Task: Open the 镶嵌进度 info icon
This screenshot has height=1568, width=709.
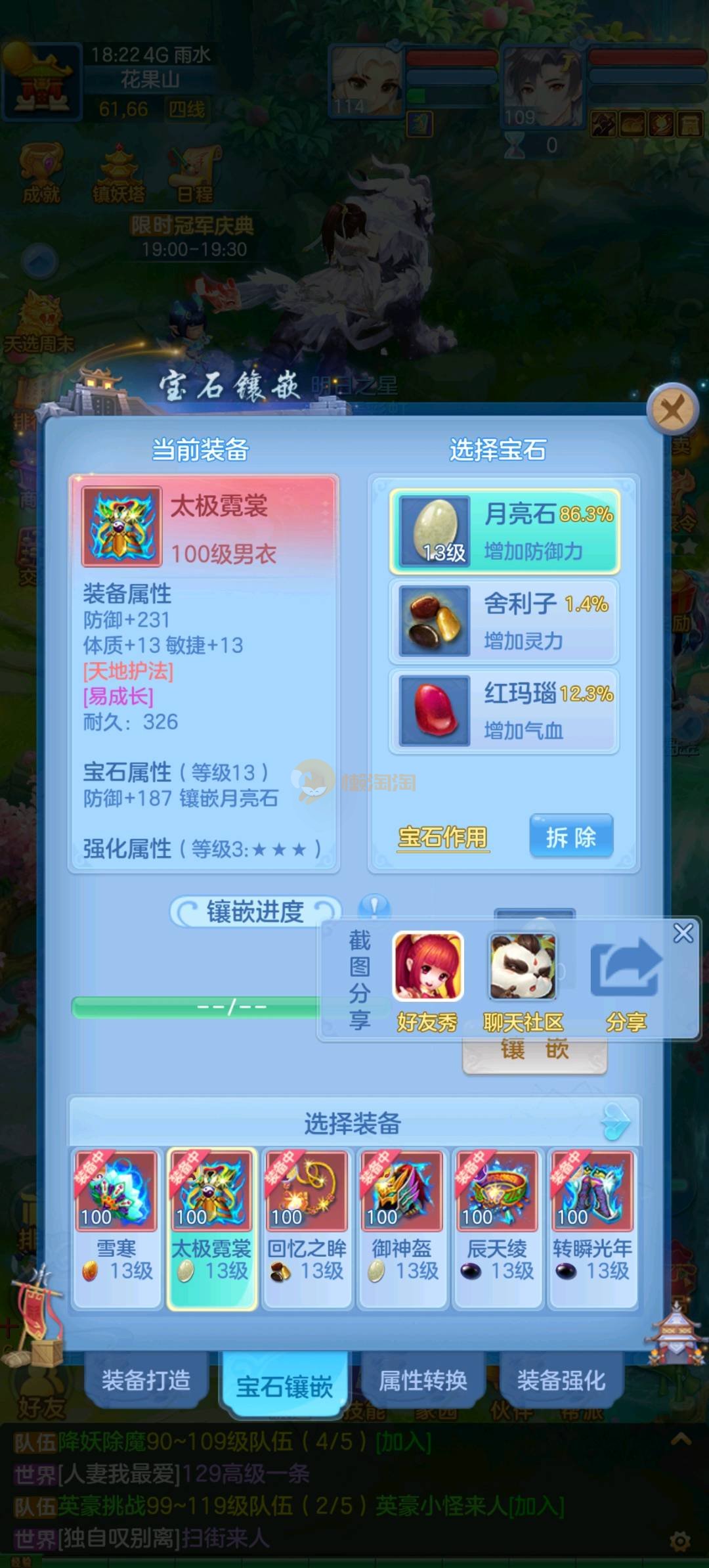Action: tap(374, 908)
